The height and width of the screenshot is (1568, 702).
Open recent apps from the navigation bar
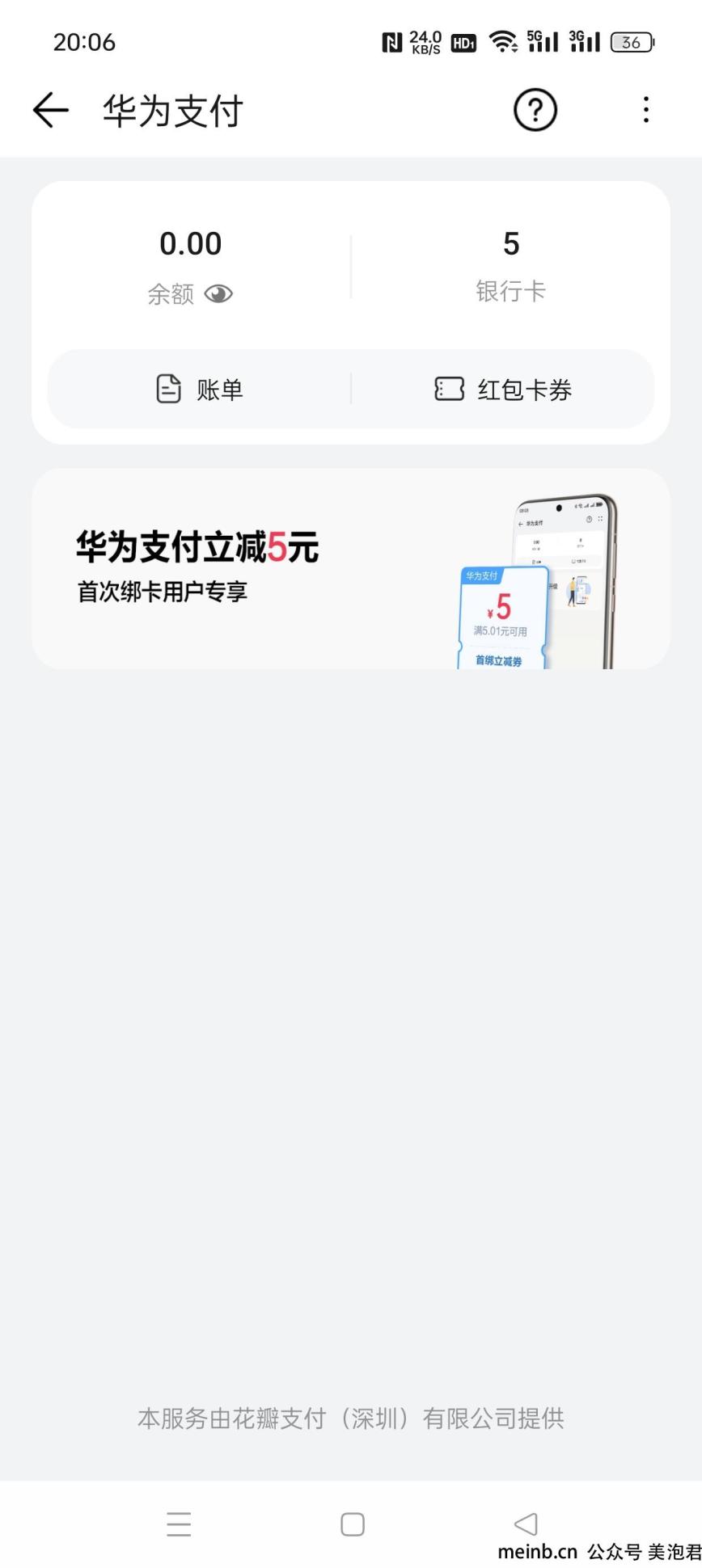tap(179, 1524)
